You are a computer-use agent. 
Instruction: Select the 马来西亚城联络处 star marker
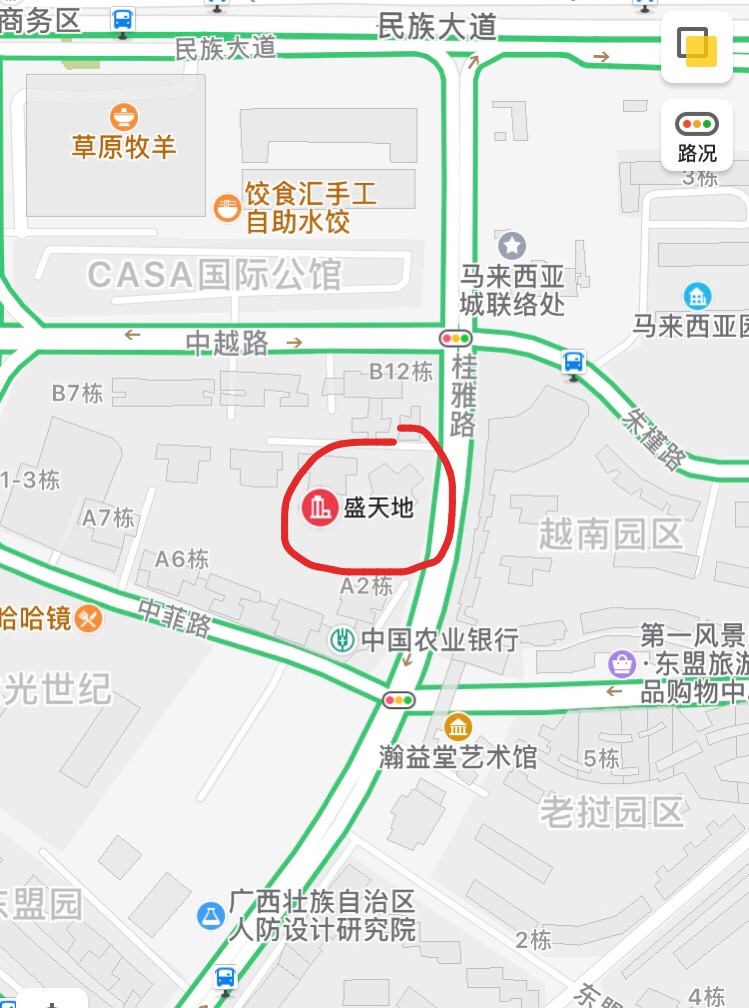pyautogui.click(x=512, y=244)
